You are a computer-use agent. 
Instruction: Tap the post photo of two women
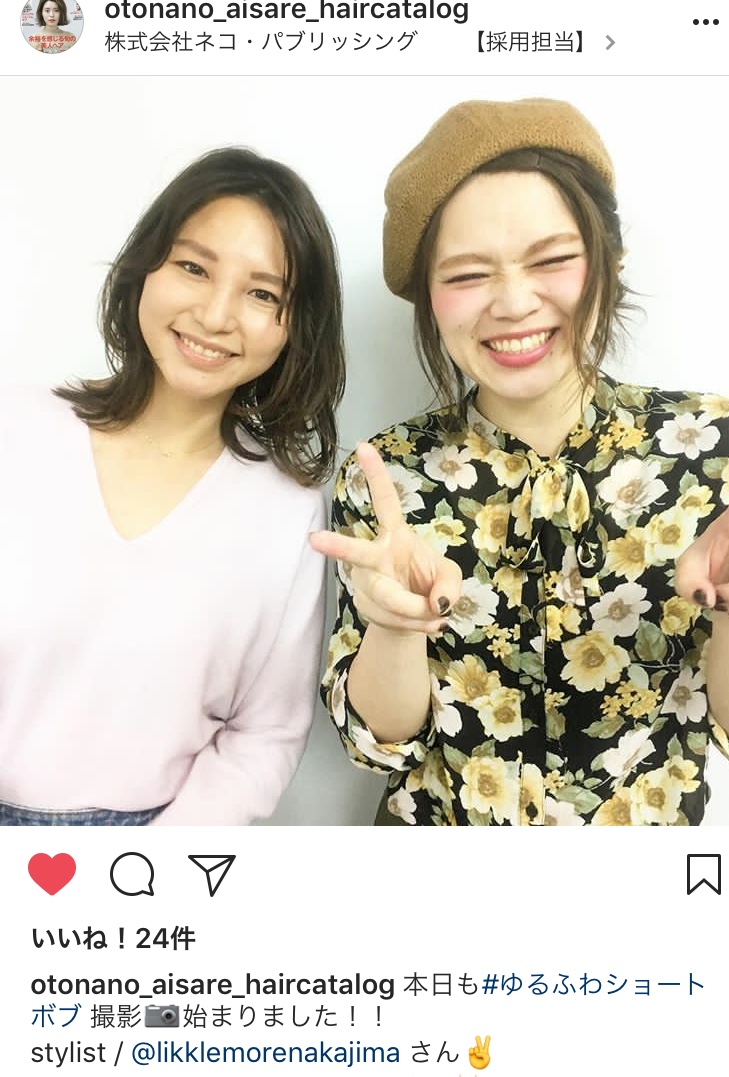364,450
